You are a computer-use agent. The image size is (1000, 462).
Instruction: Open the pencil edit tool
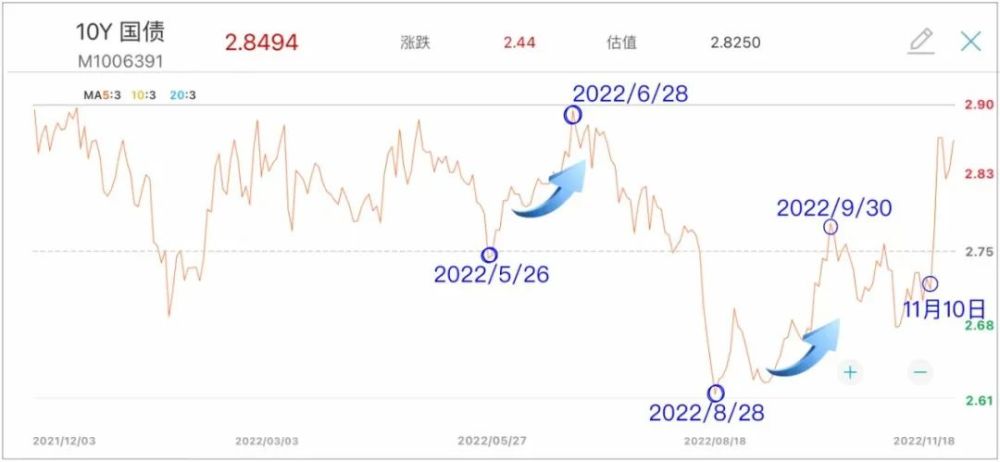[x=920, y=41]
